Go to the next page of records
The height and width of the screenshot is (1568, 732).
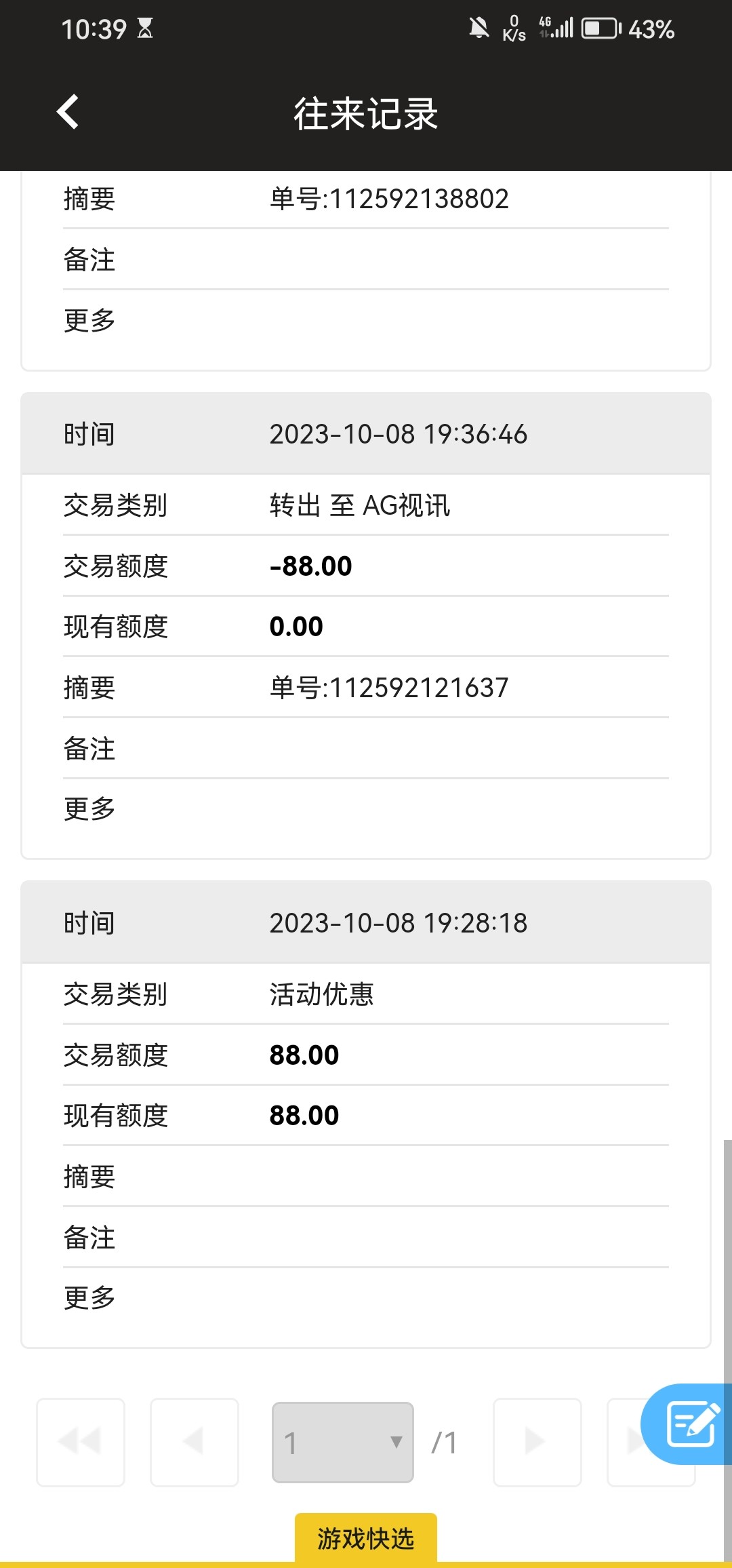537,1443
